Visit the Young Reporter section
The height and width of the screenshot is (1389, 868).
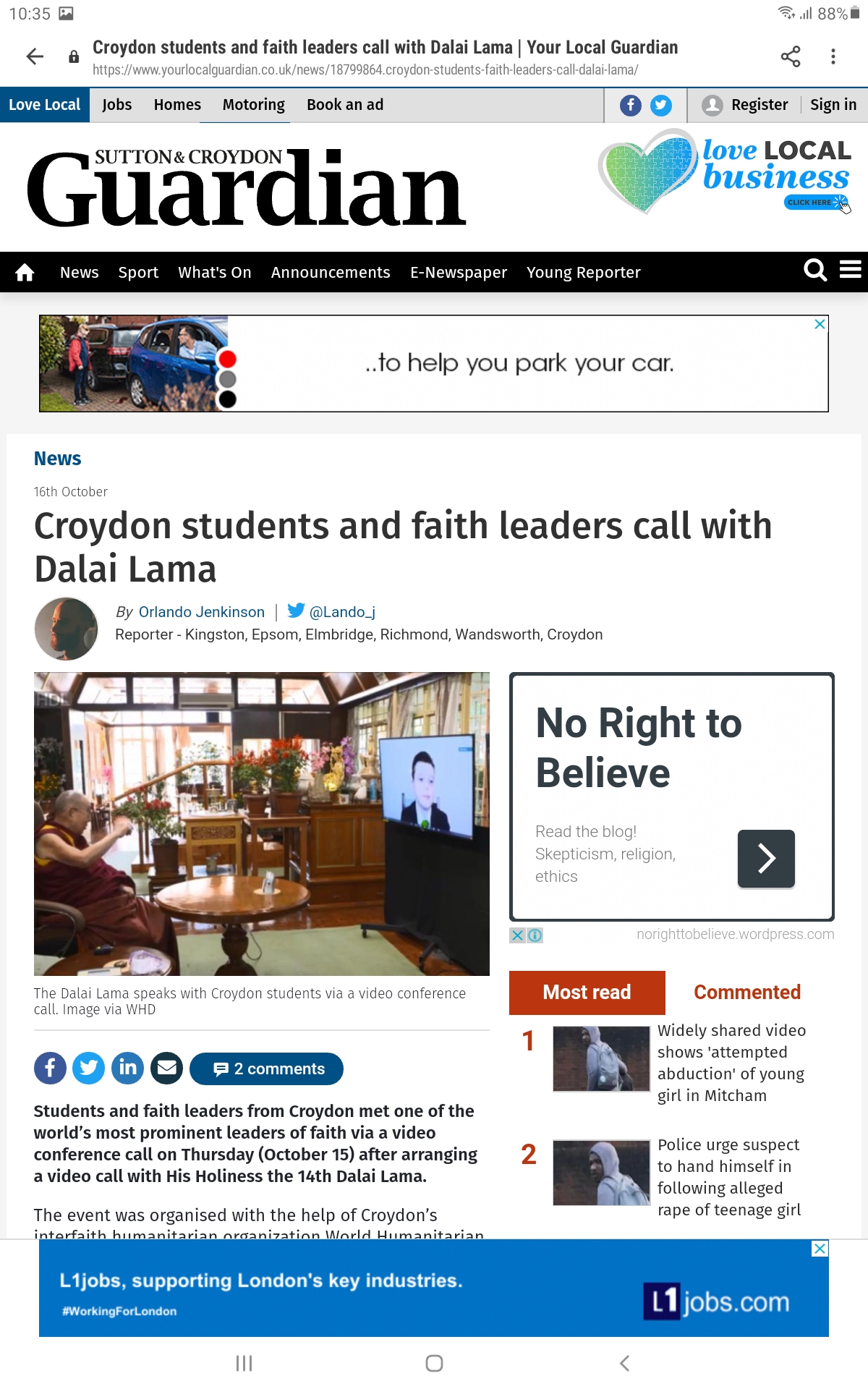point(583,273)
